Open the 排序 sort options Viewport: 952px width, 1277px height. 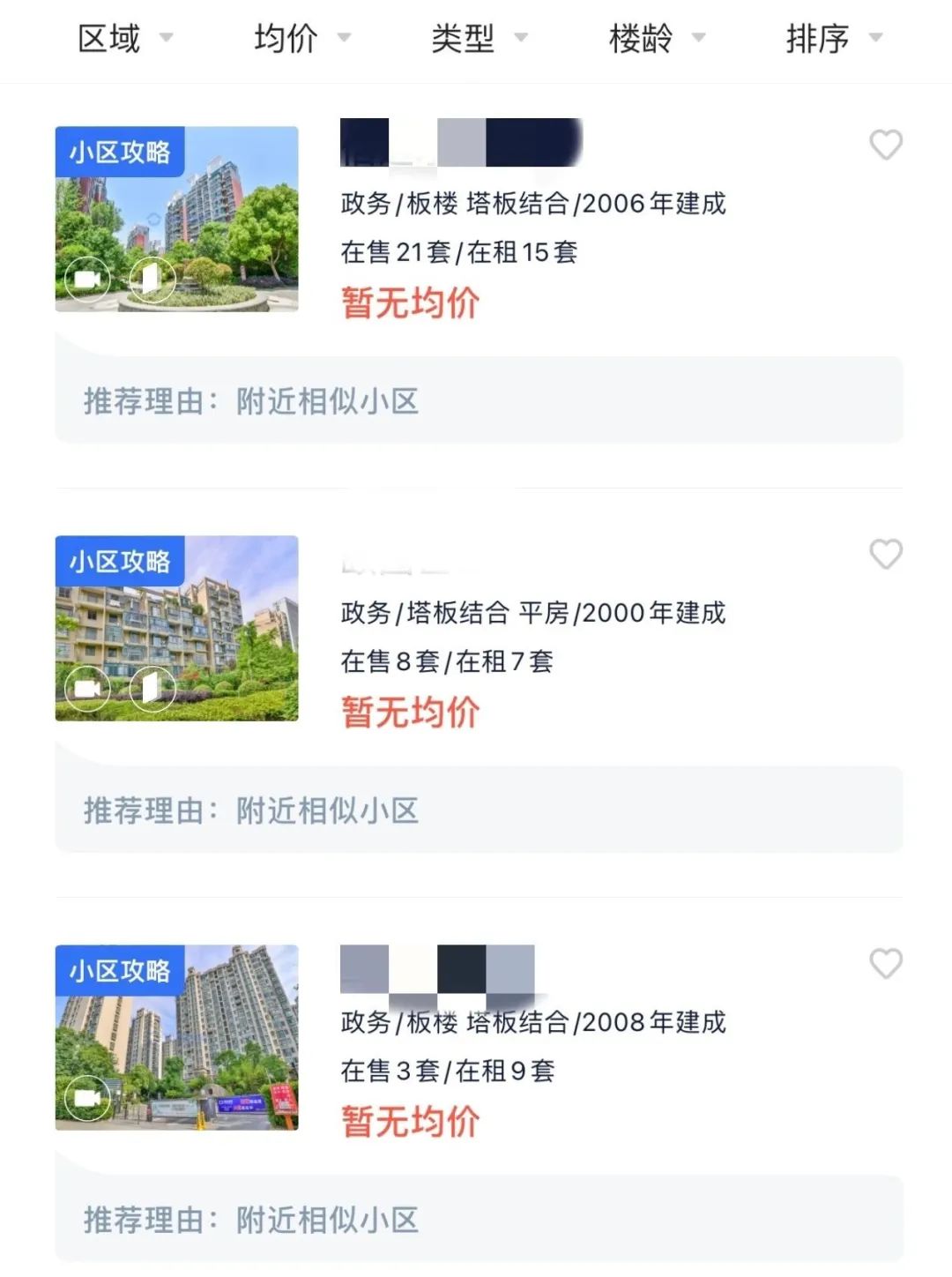(x=833, y=39)
